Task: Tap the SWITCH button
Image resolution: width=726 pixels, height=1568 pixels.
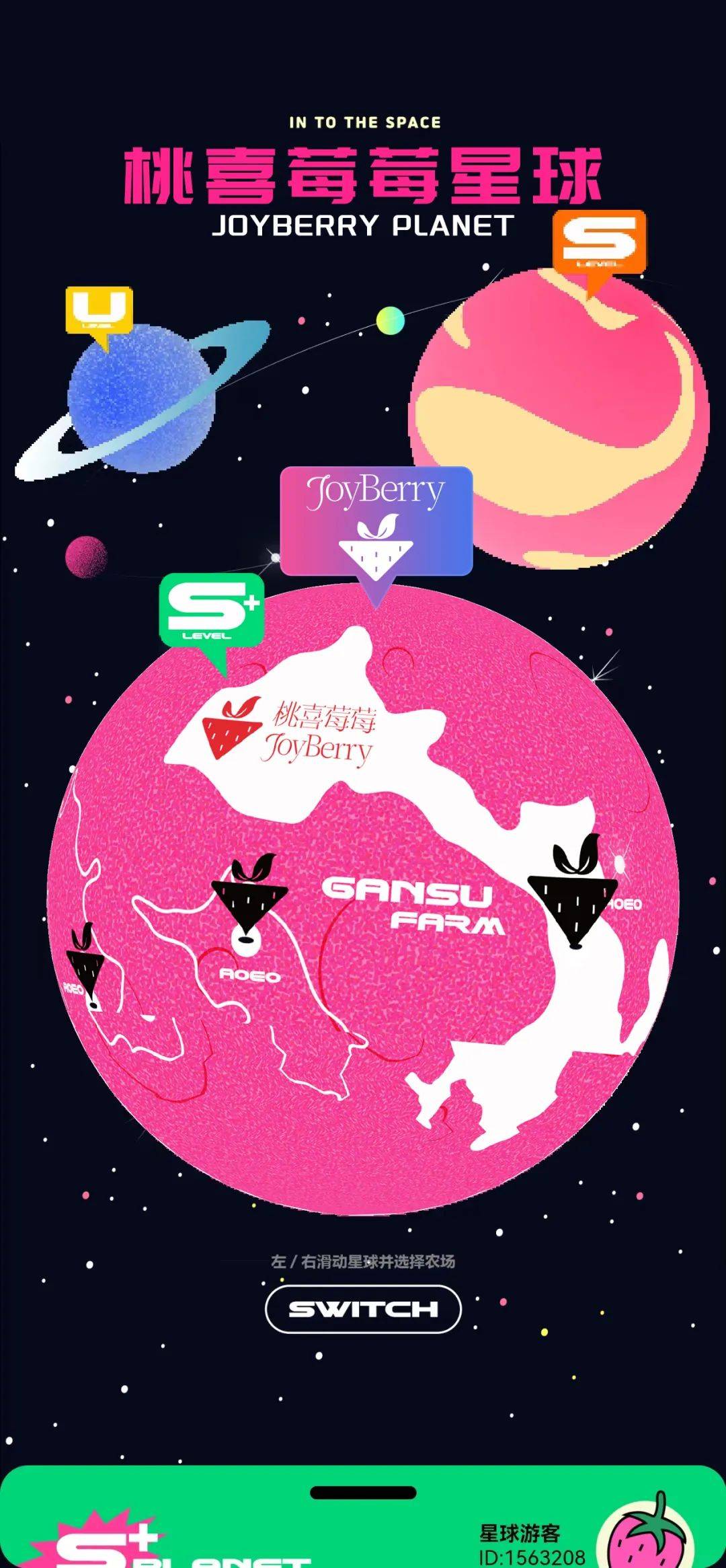Action: click(x=363, y=1308)
